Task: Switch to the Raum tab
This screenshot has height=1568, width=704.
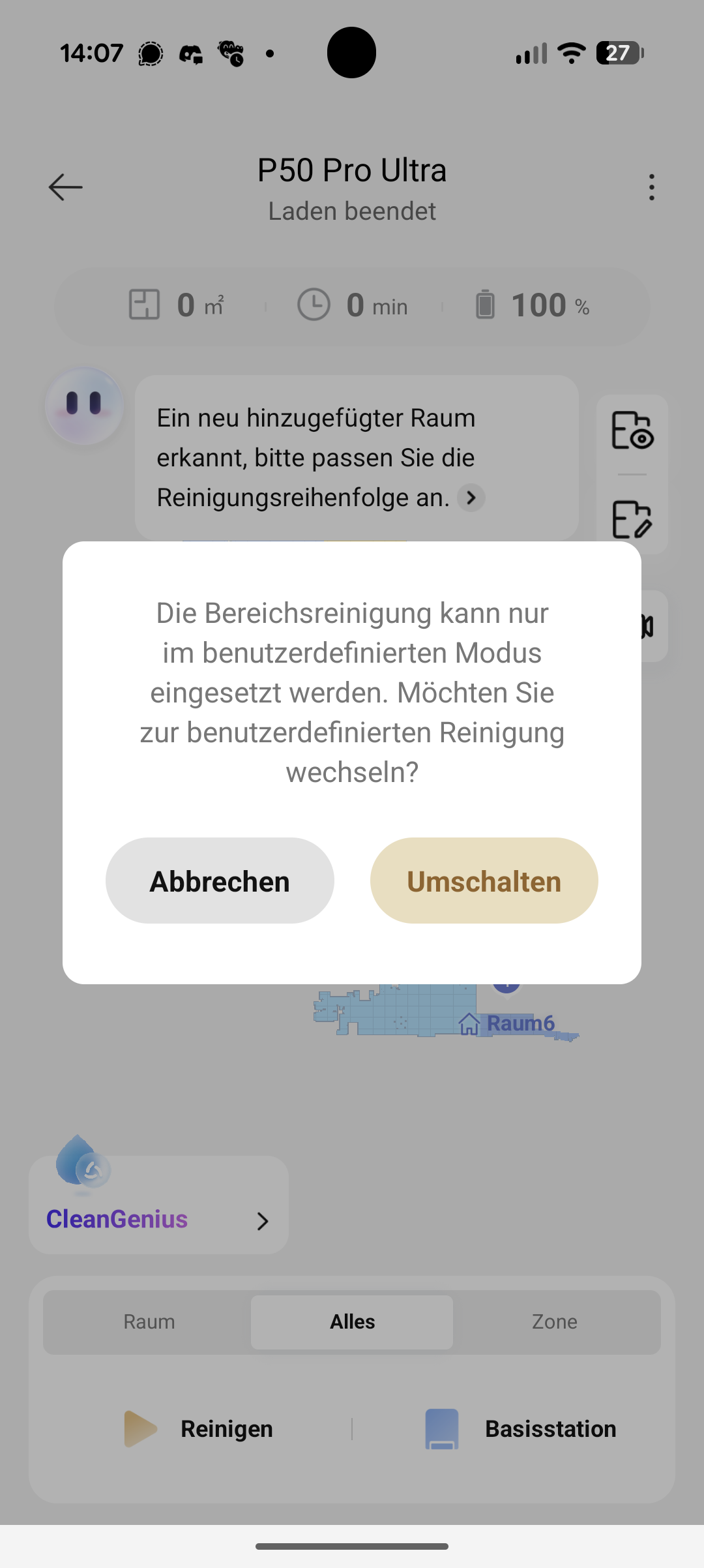Action: 149,1322
